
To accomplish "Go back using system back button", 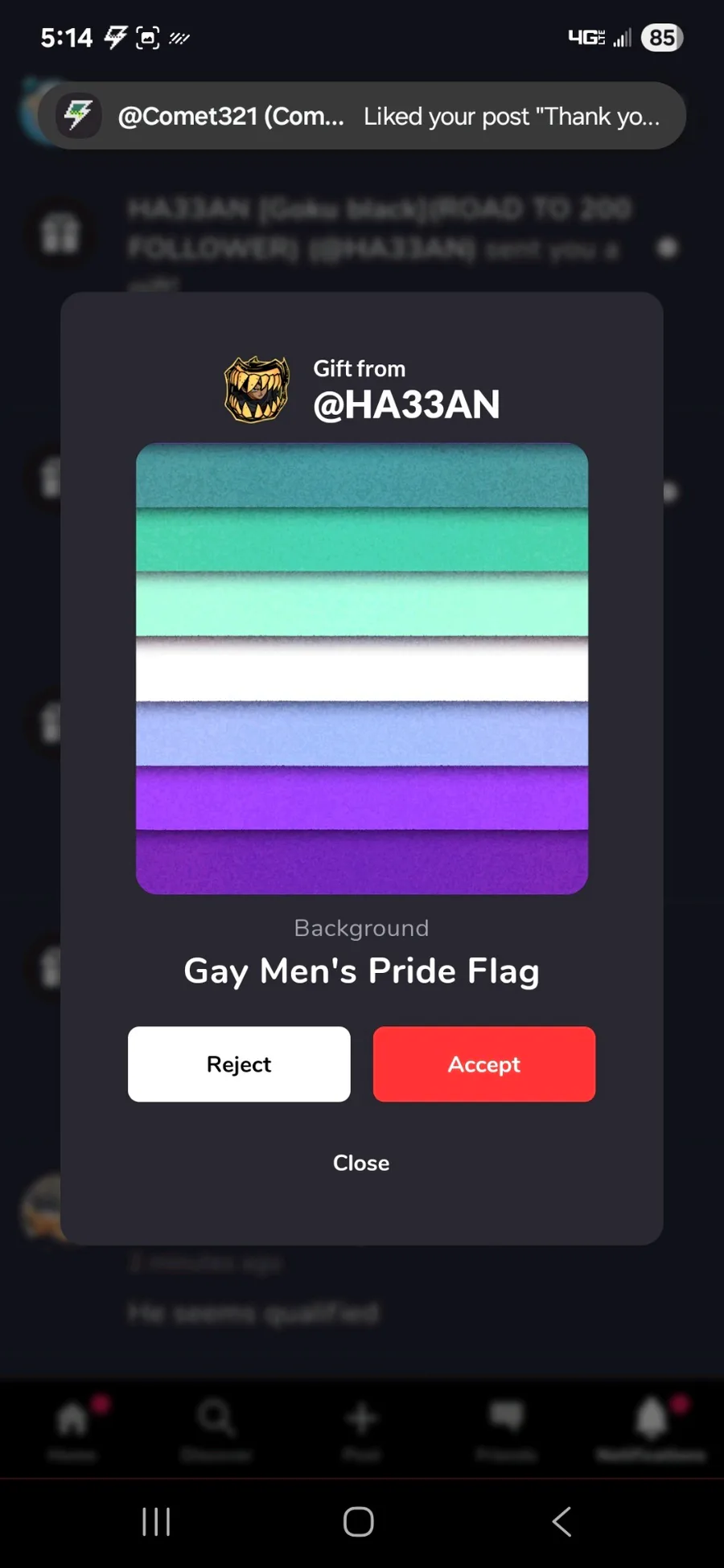I will (562, 1521).
